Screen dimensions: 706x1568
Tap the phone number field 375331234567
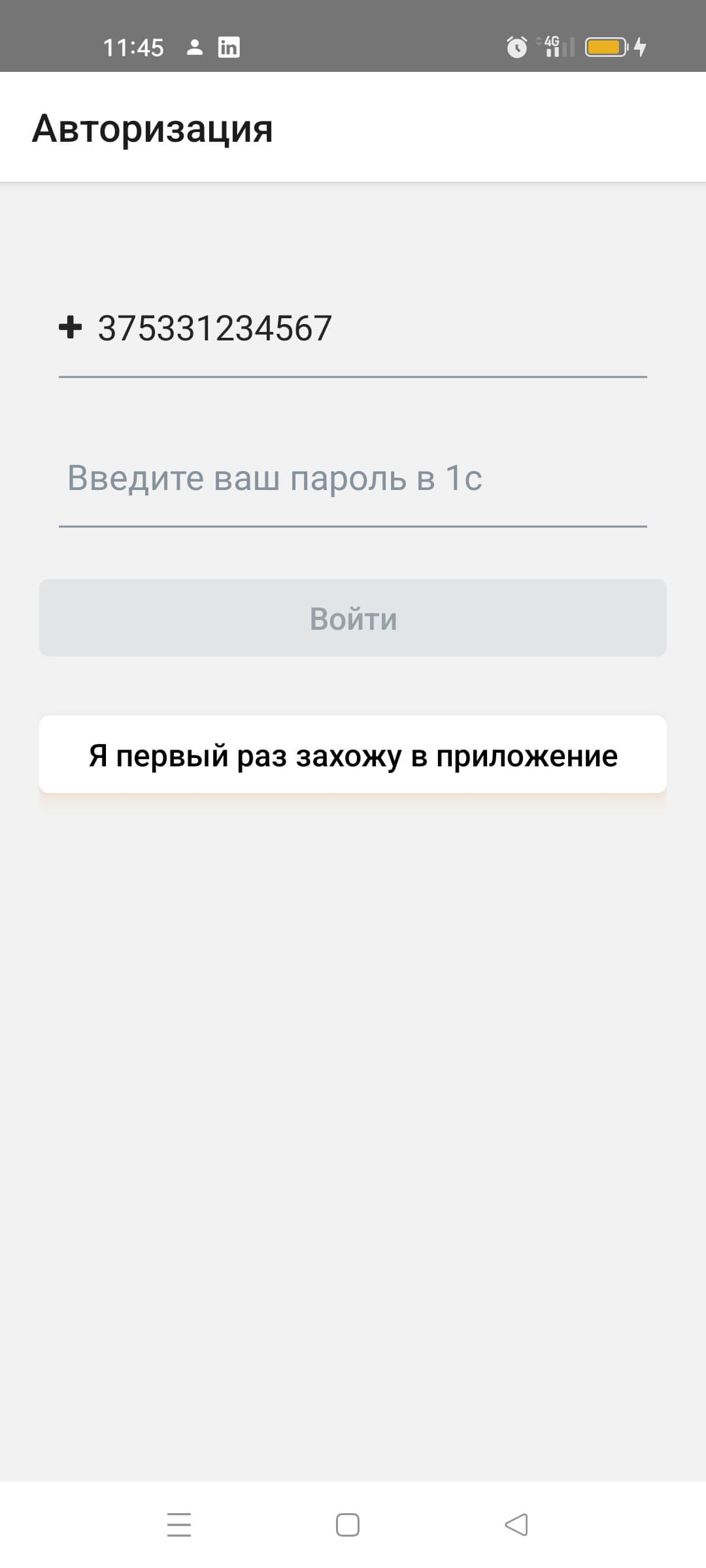click(353, 328)
